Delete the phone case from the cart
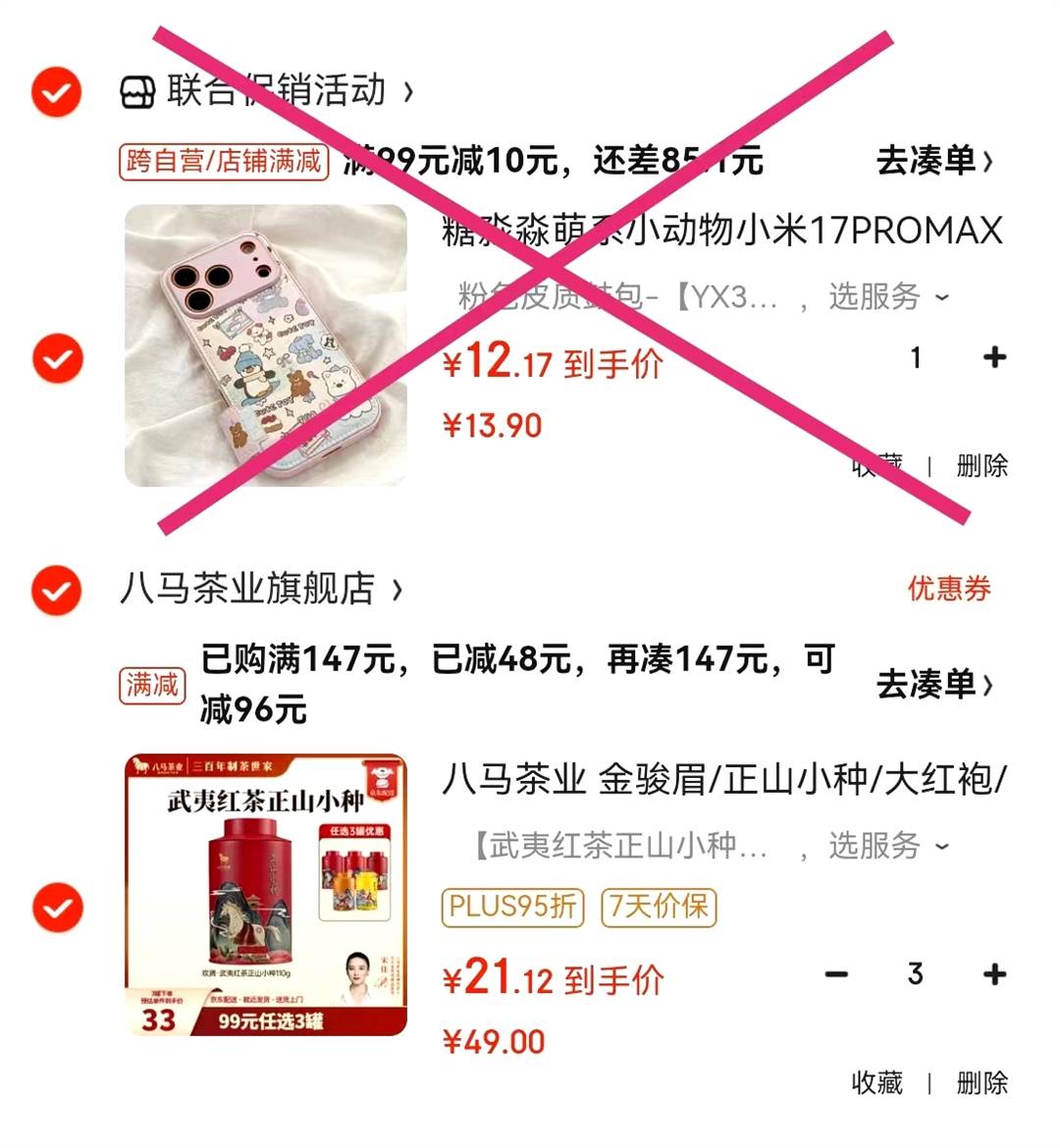 pos(981,465)
